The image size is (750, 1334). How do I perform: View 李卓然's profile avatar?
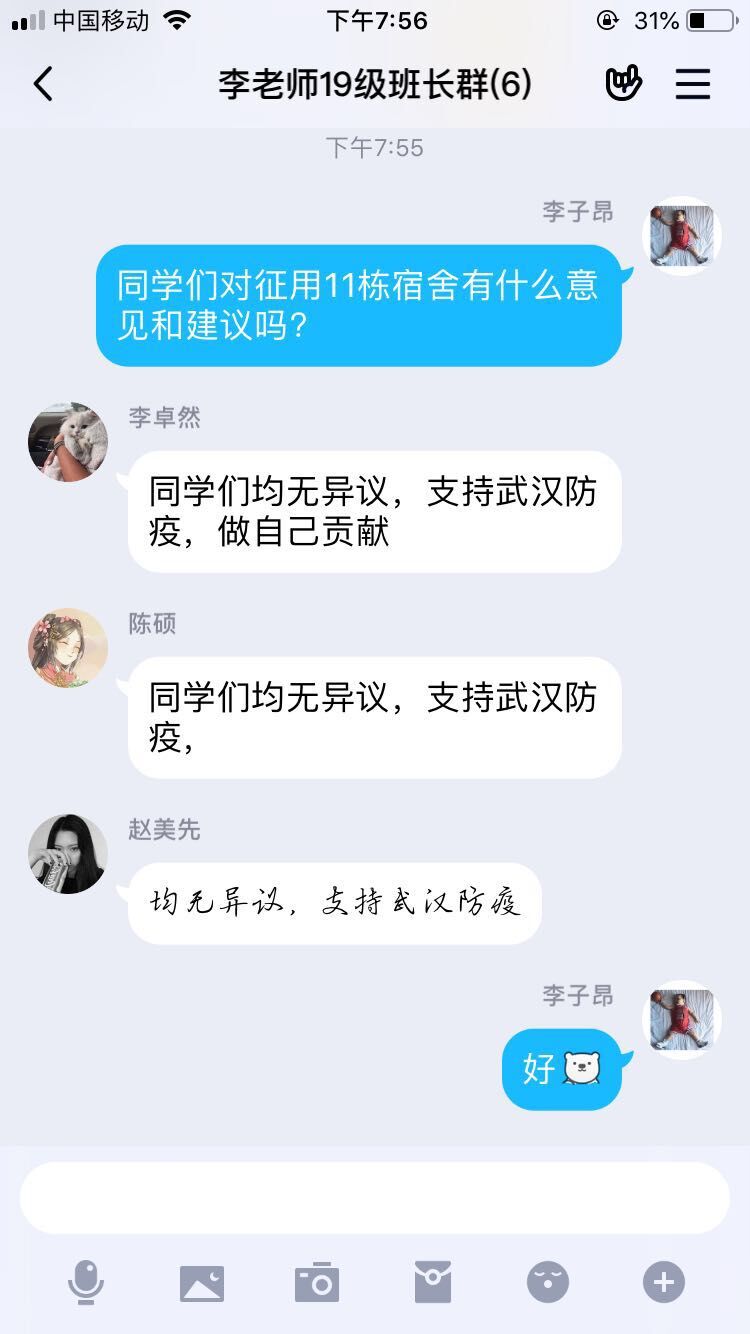pyautogui.click(x=68, y=443)
